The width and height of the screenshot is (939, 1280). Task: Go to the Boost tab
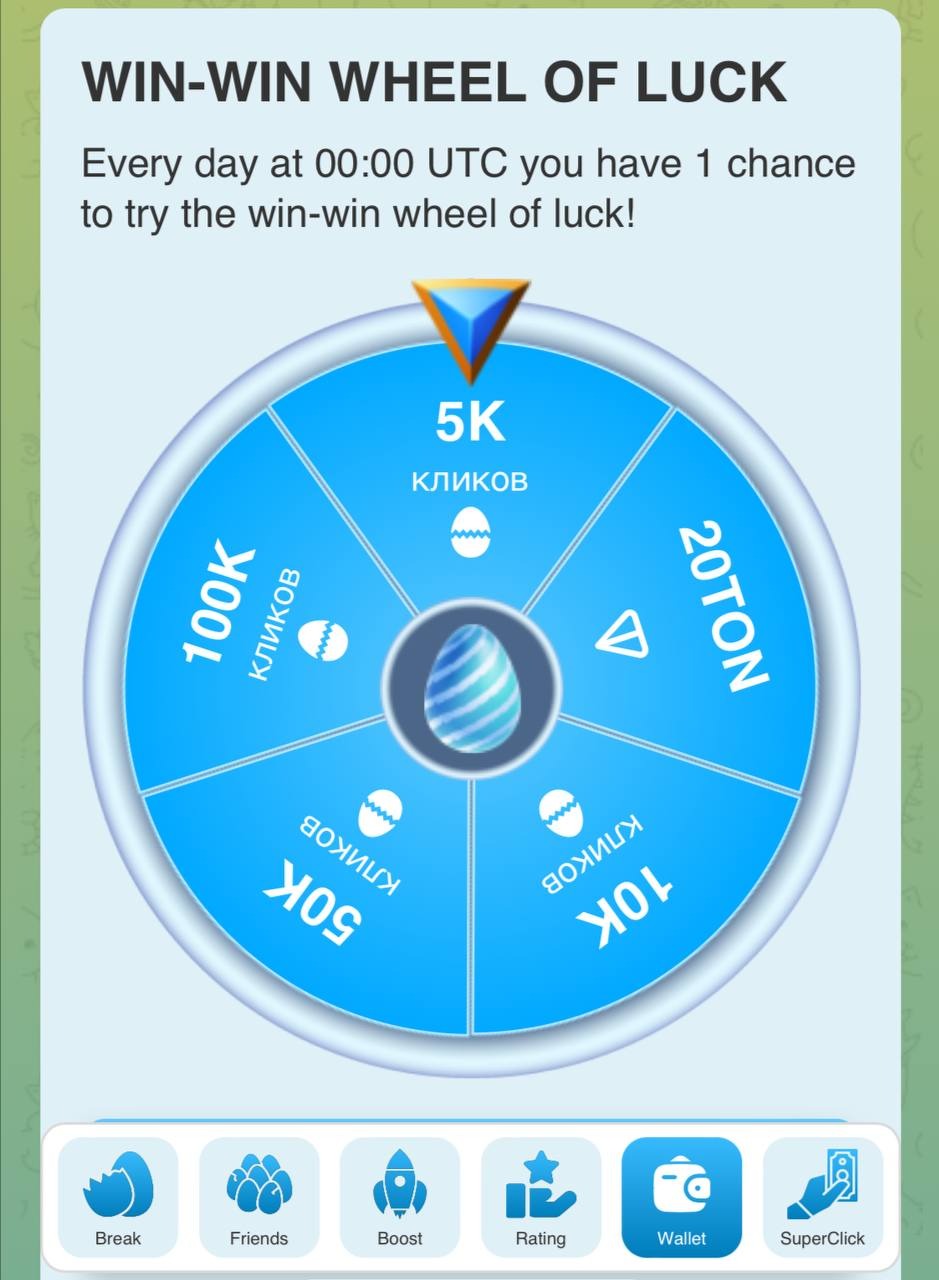[400, 1197]
